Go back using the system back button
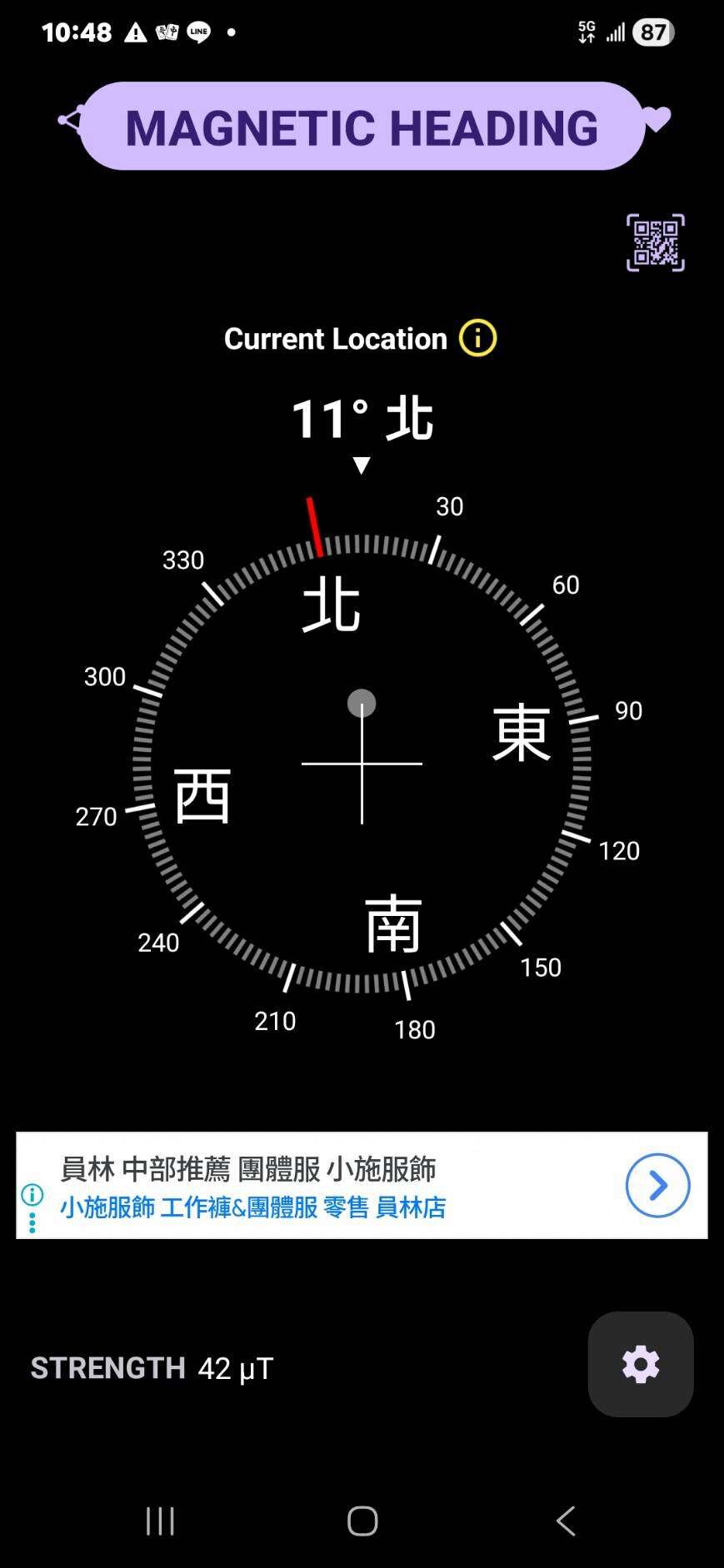This screenshot has width=724, height=1568. [x=566, y=1521]
